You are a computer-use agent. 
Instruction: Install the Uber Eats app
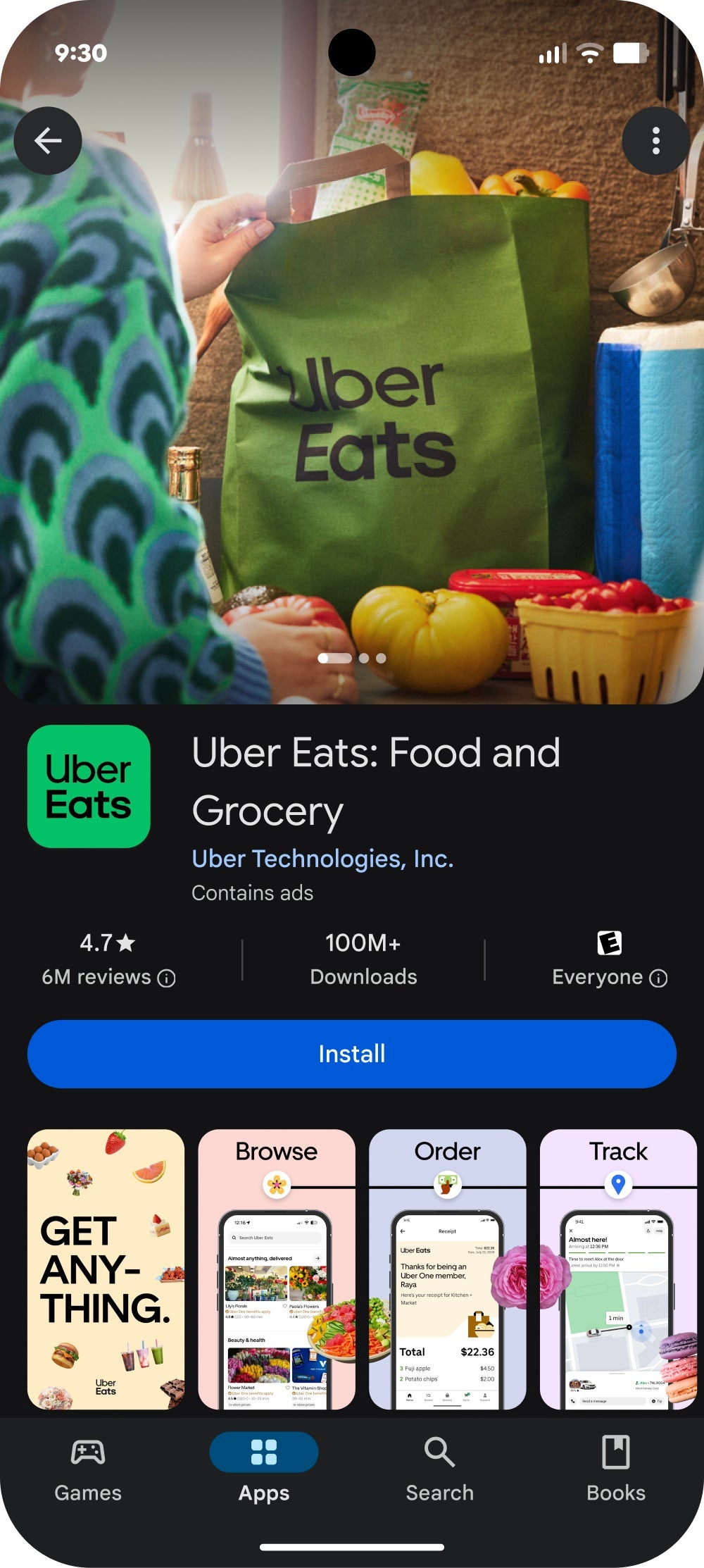click(x=352, y=1054)
